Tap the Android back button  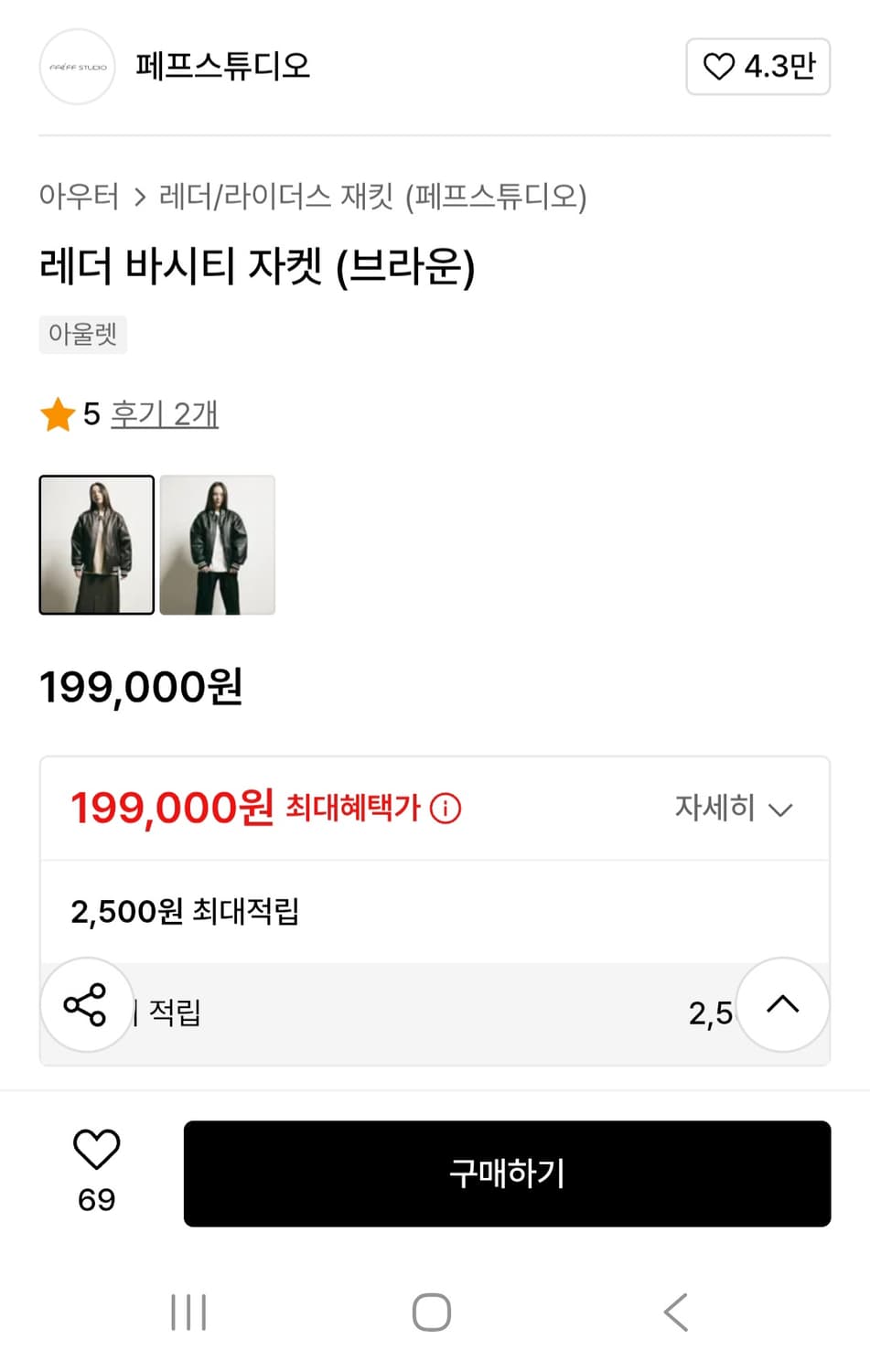pyautogui.click(x=676, y=1312)
